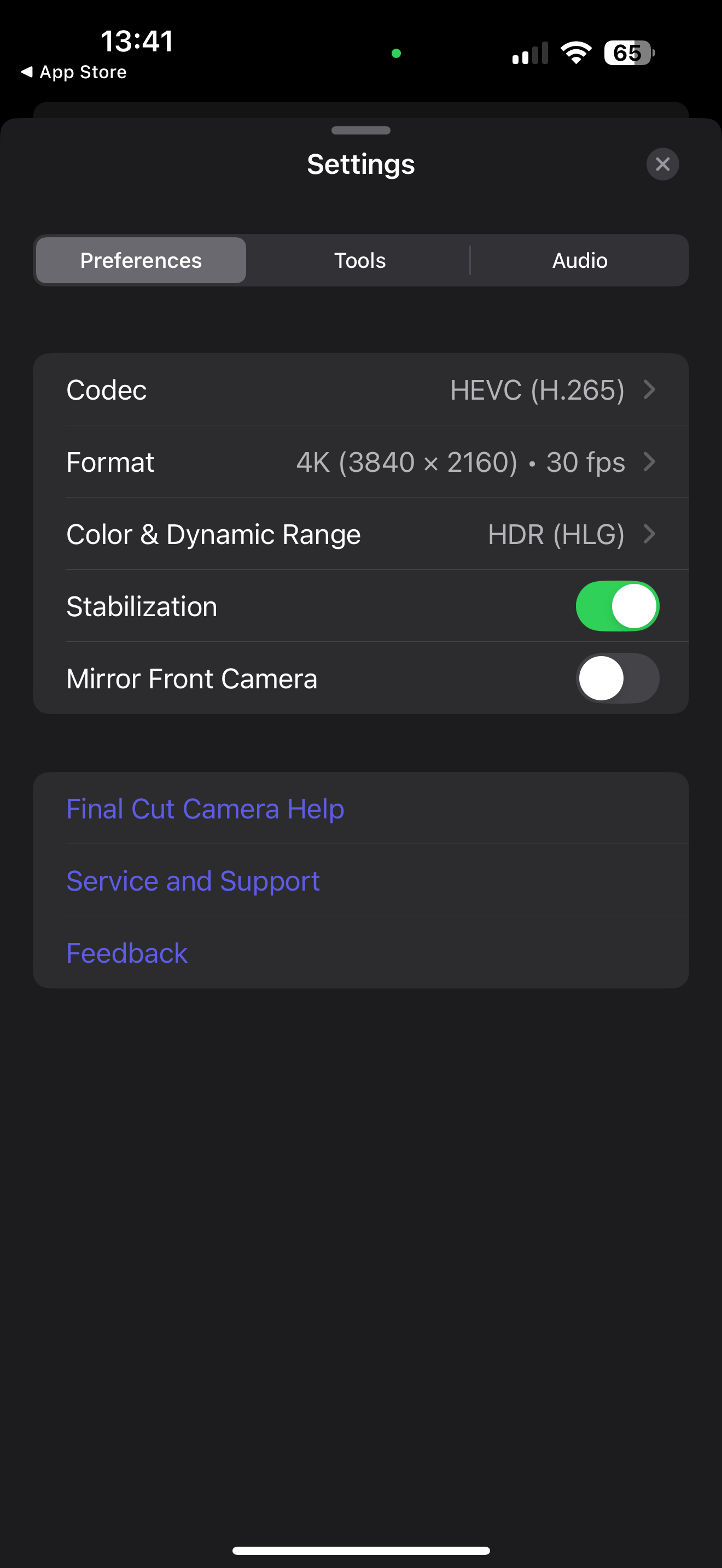Tap the Feedback link
Screen dimensions: 722x1568
tap(127, 952)
